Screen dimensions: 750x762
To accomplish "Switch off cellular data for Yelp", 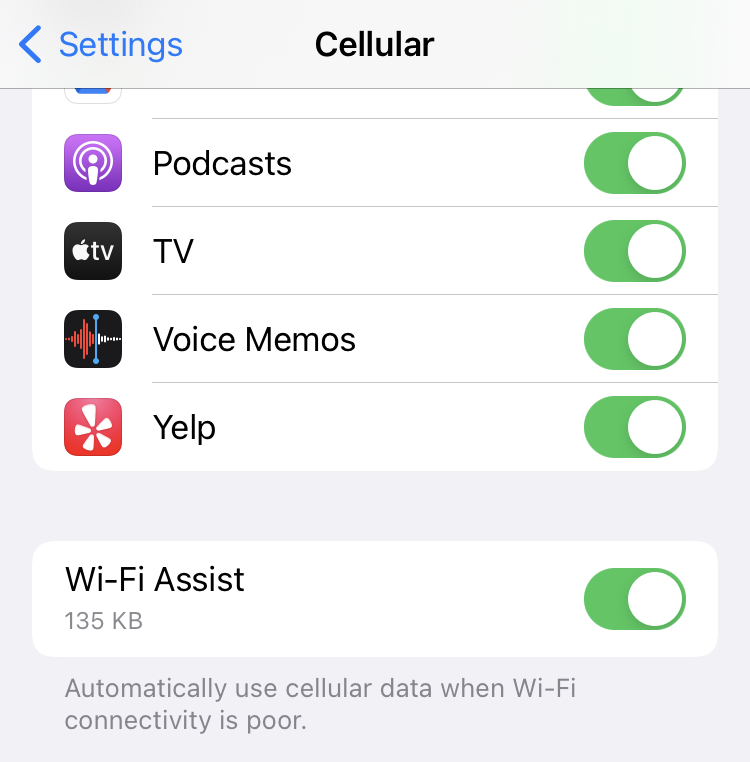I will pos(634,427).
